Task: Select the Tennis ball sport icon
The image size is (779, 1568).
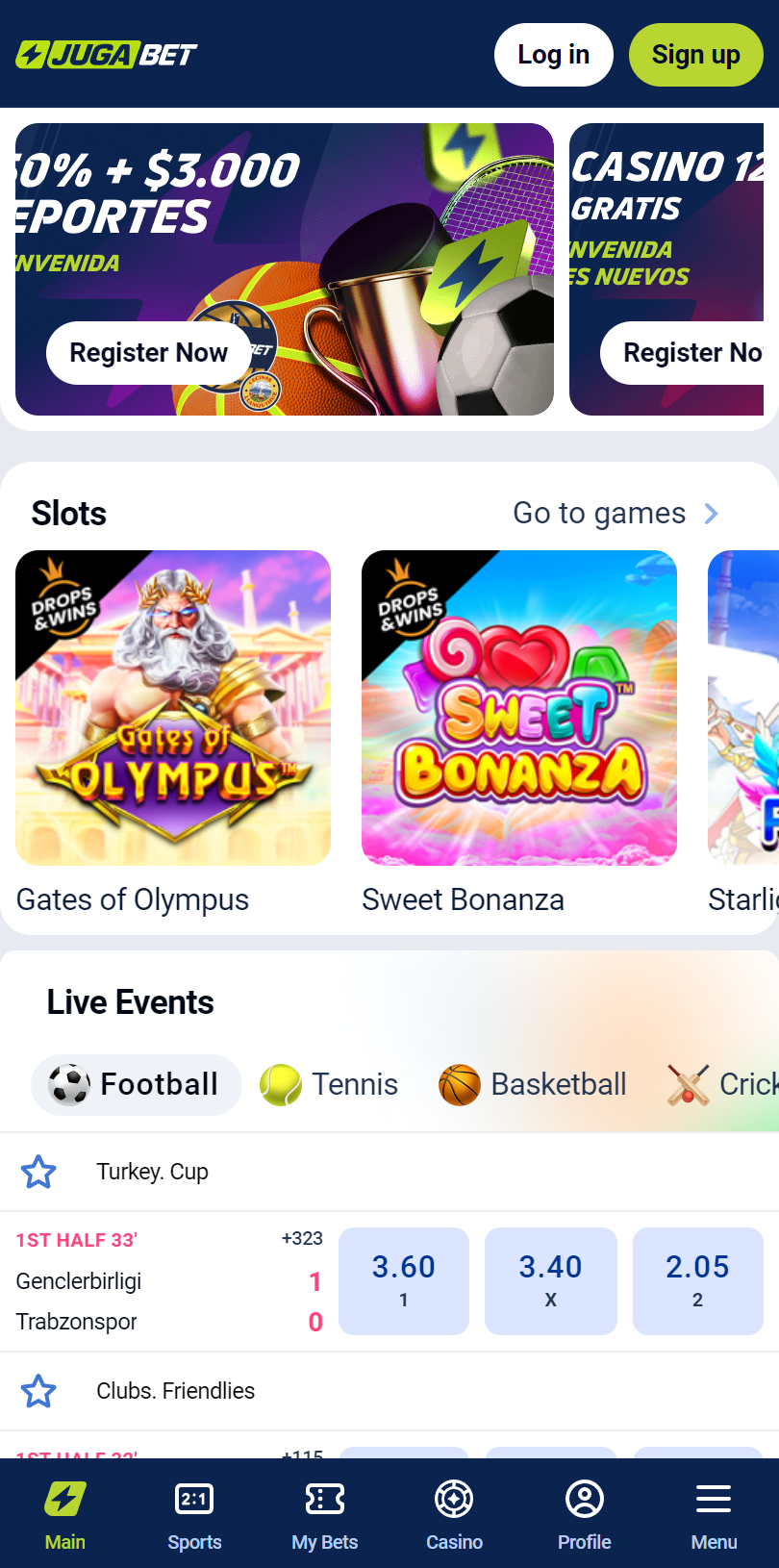Action: [280, 1084]
